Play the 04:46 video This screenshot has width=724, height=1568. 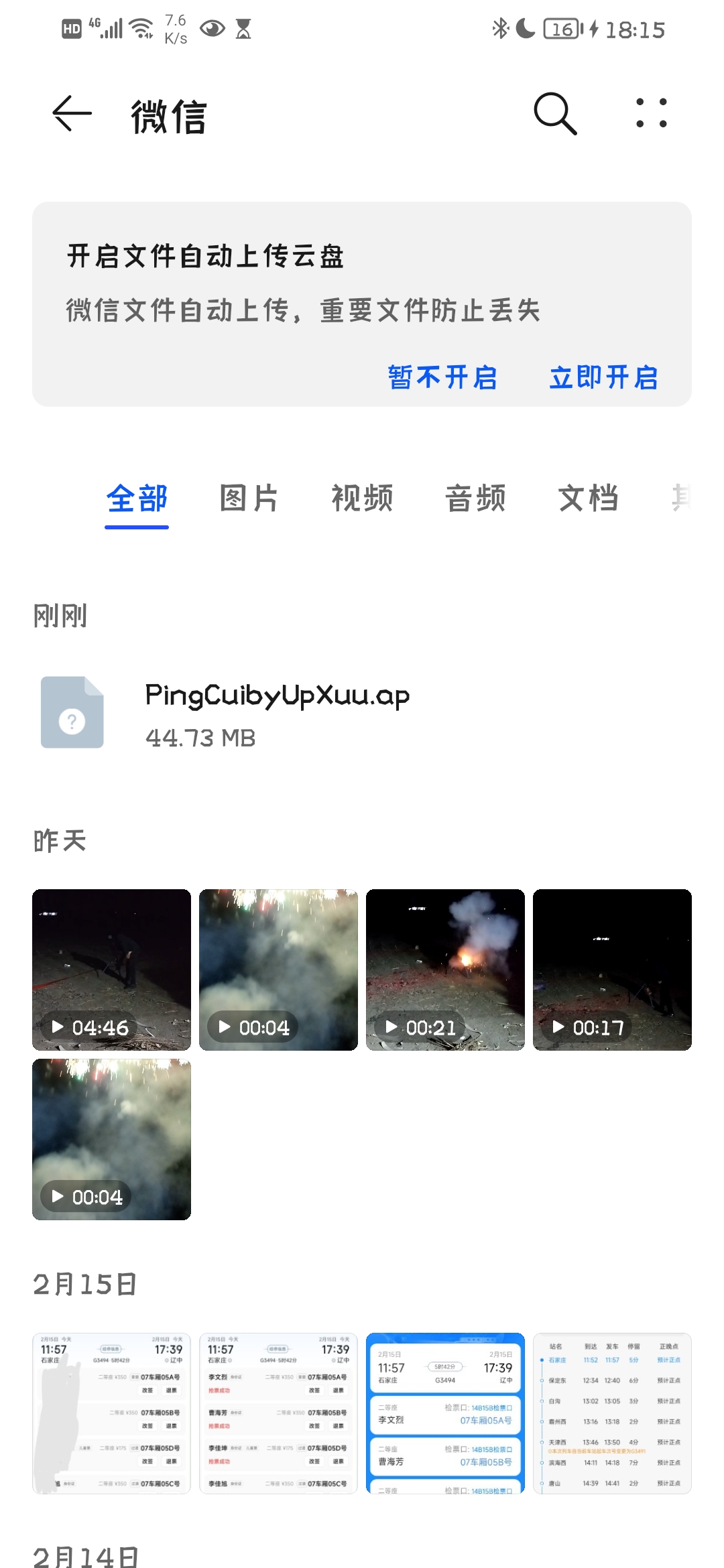[x=111, y=970]
